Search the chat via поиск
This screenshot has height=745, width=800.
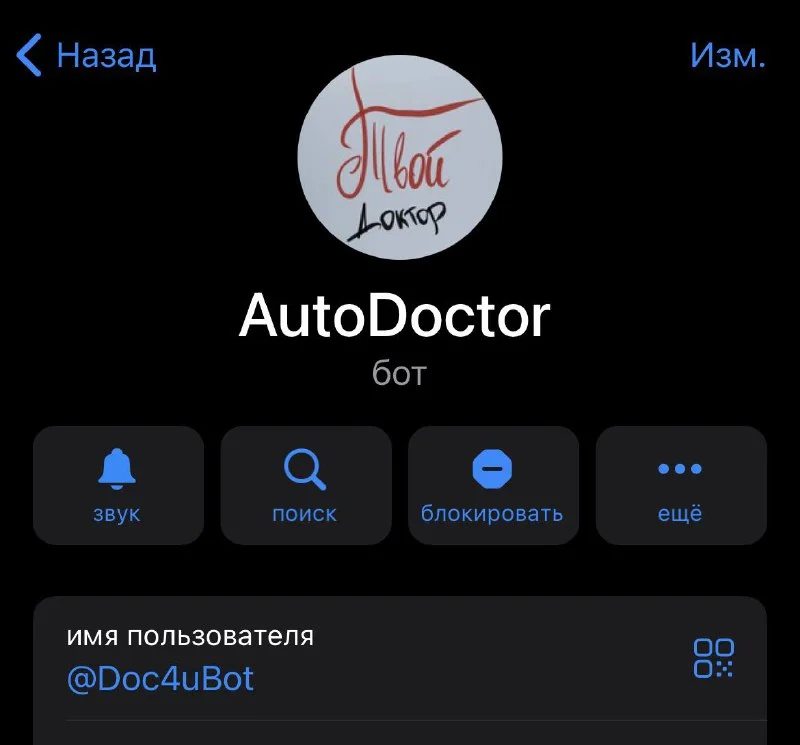point(305,485)
